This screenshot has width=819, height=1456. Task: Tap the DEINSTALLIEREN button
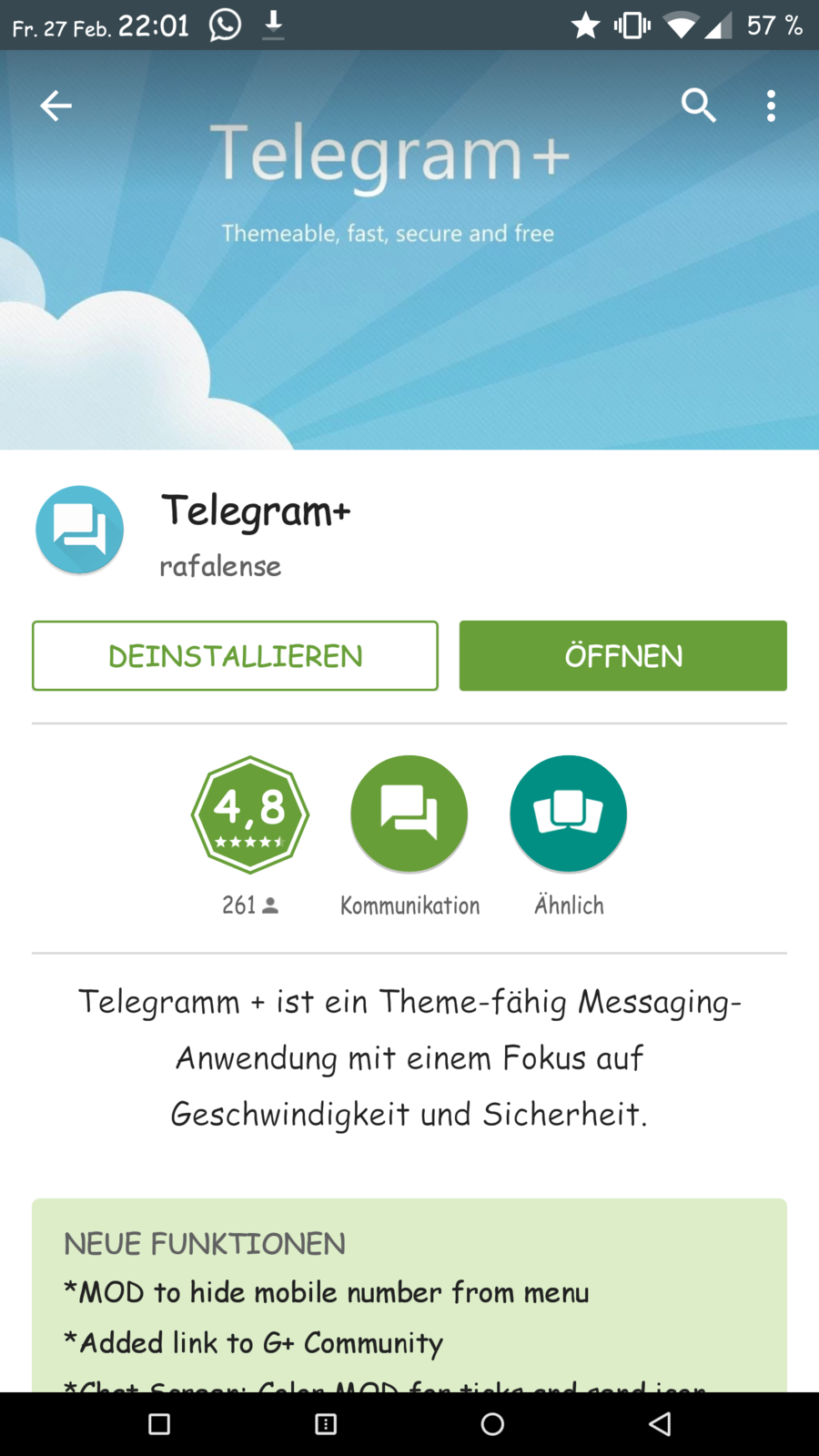point(235,656)
